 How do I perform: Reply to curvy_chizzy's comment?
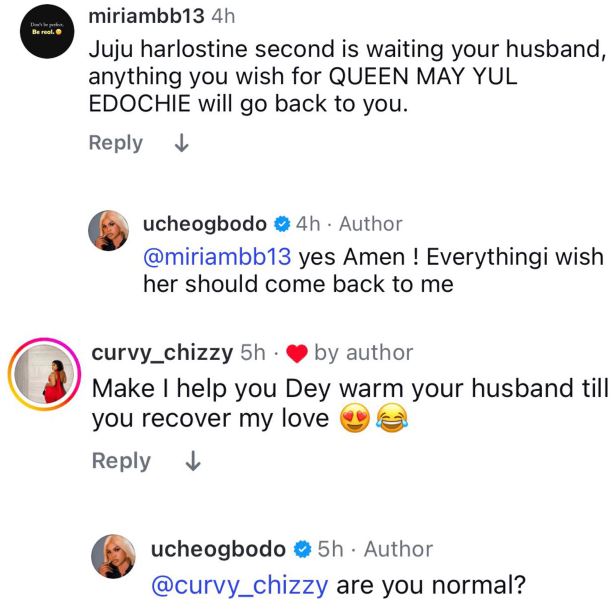coord(120,461)
